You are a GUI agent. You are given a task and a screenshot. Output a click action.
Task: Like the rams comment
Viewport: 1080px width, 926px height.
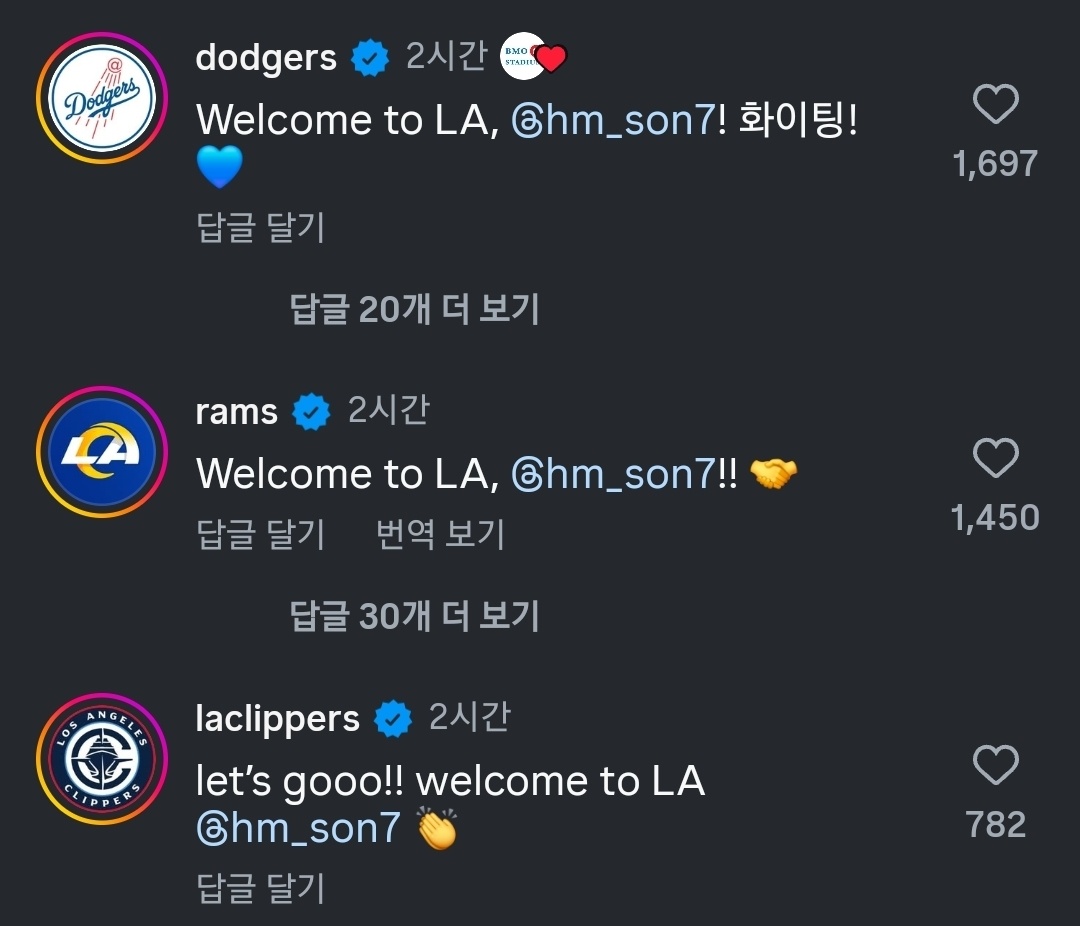pos(995,459)
